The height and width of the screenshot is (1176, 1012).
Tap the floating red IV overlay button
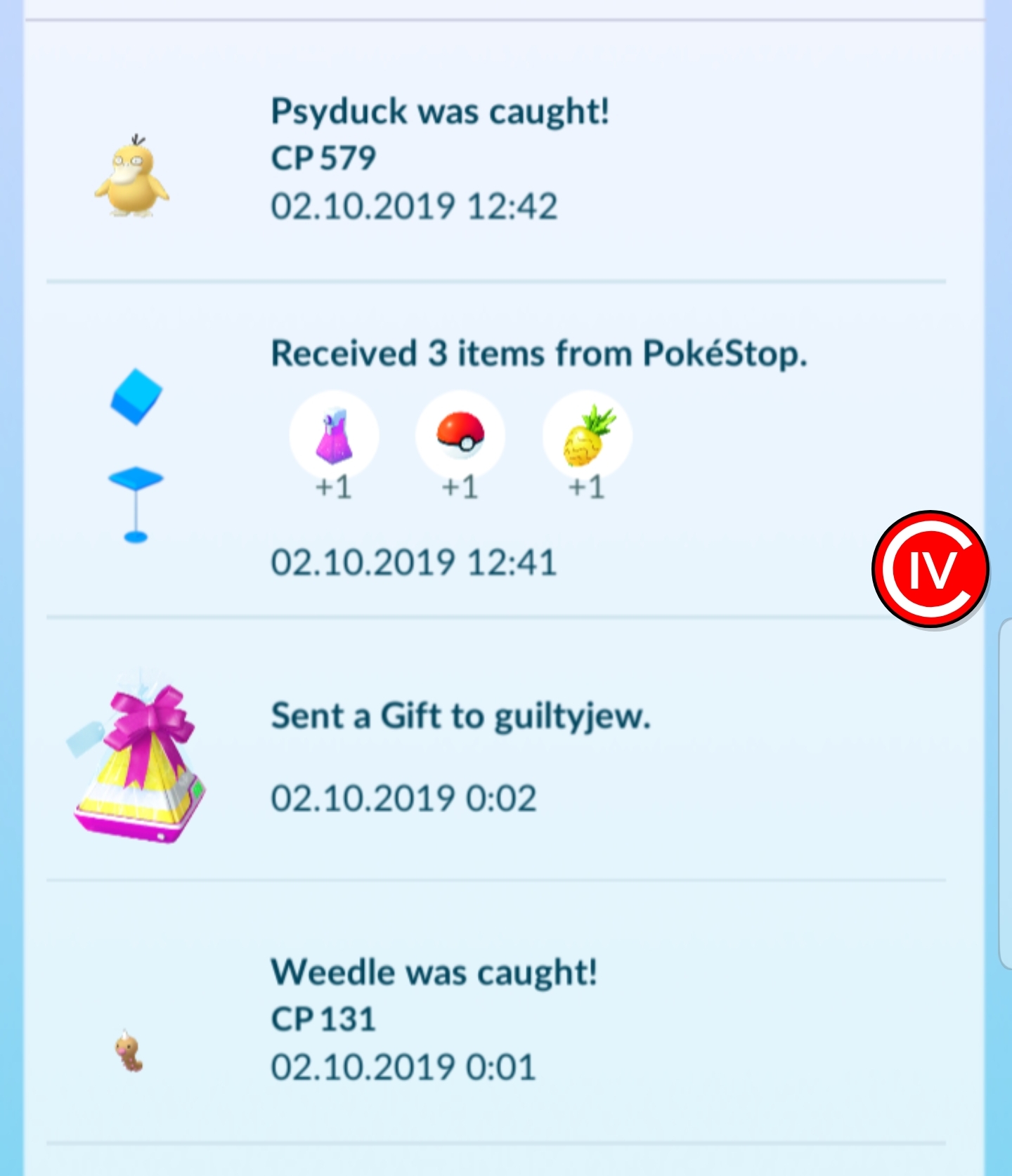pos(930,569)
